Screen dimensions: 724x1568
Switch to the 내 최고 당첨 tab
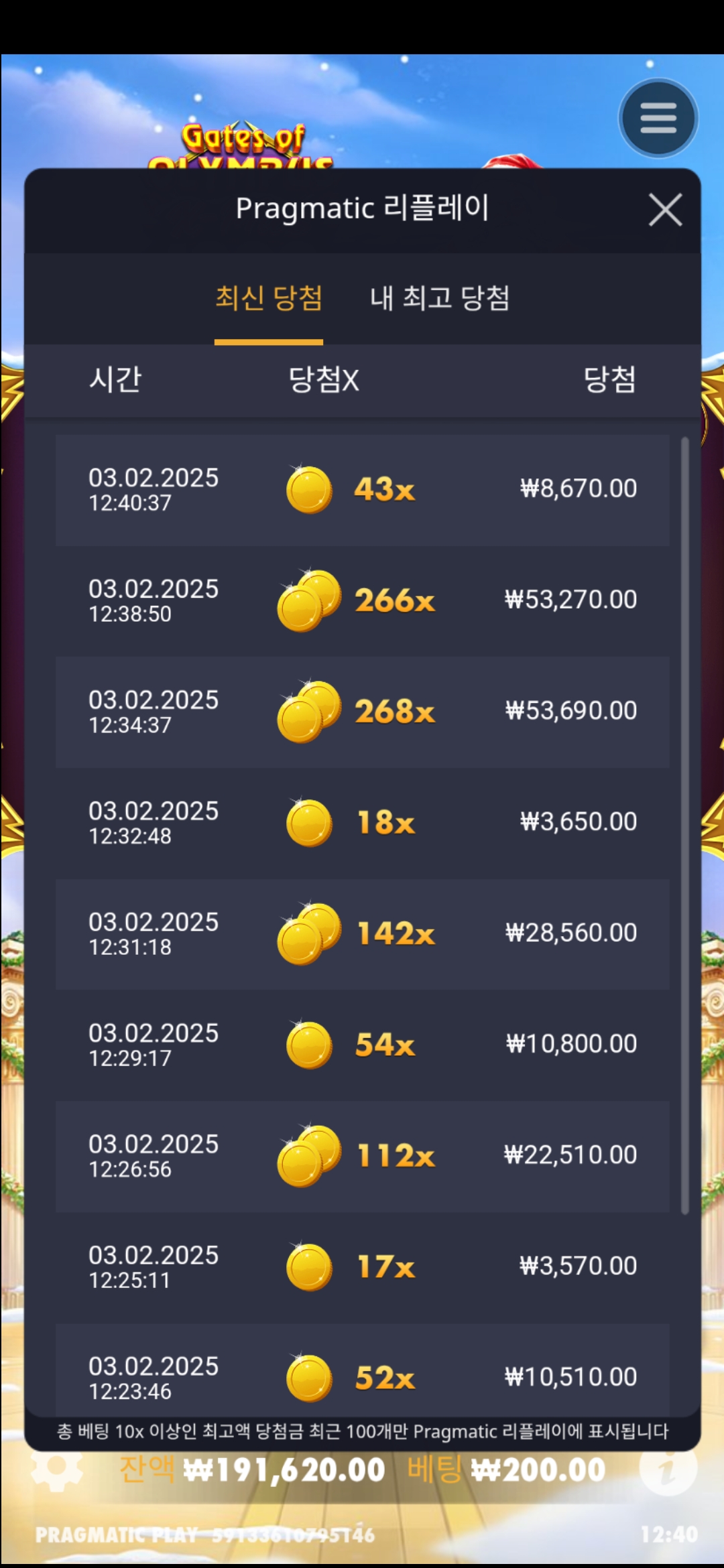click(440, 298)
